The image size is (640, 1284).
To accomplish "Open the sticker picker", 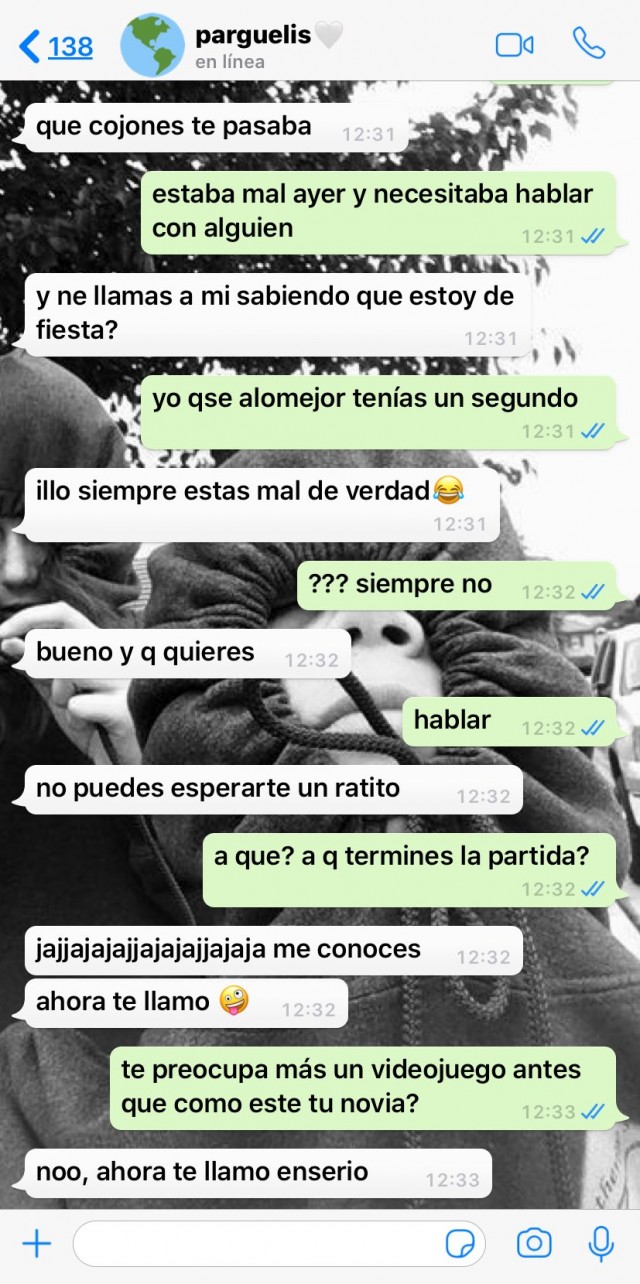I will (459, 1244).
